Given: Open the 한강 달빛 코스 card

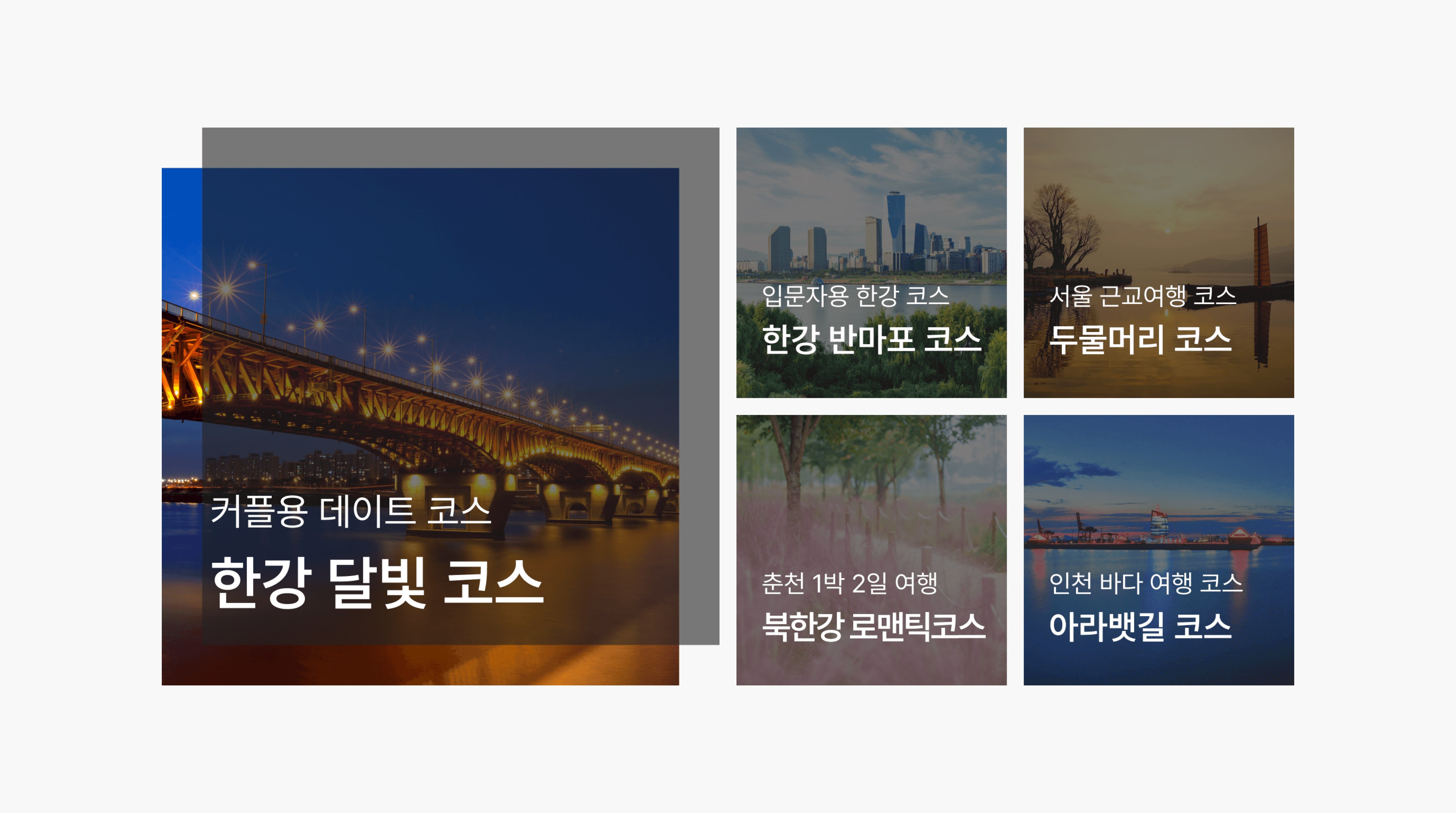Looking at the screenshot, I should [420, 426].
